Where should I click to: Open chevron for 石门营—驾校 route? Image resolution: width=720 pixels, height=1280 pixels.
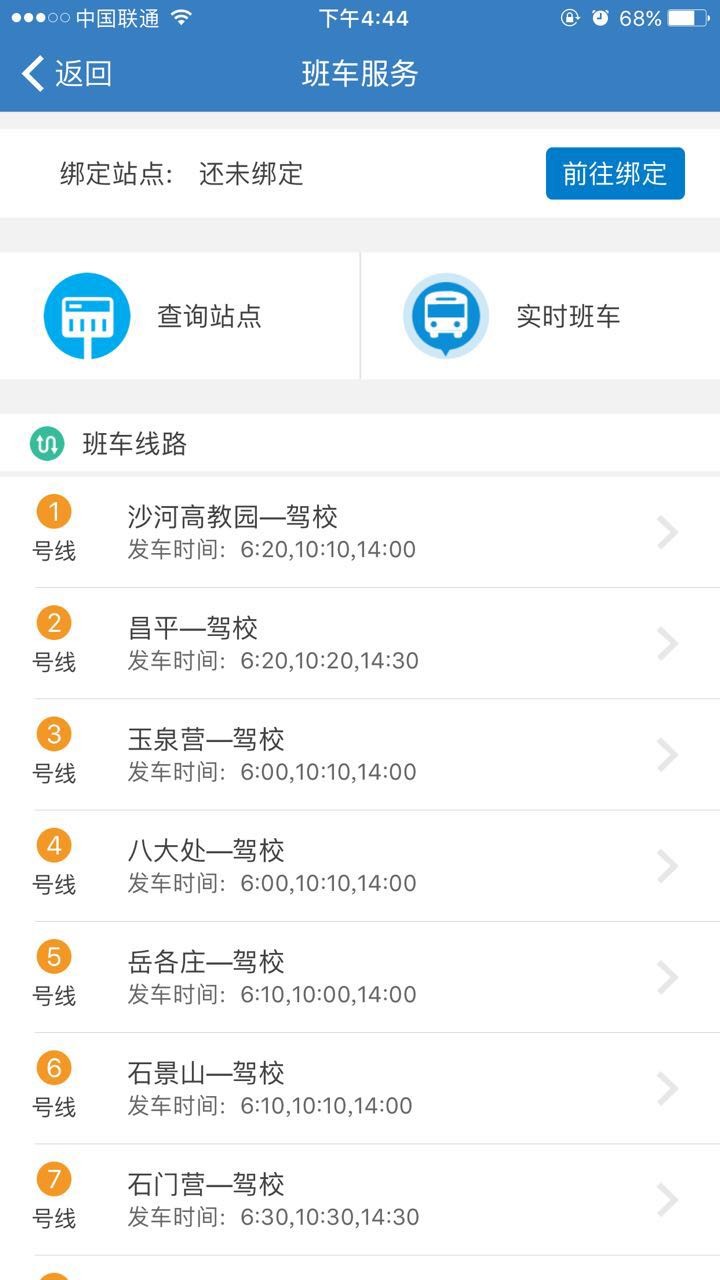point(666,1199)
